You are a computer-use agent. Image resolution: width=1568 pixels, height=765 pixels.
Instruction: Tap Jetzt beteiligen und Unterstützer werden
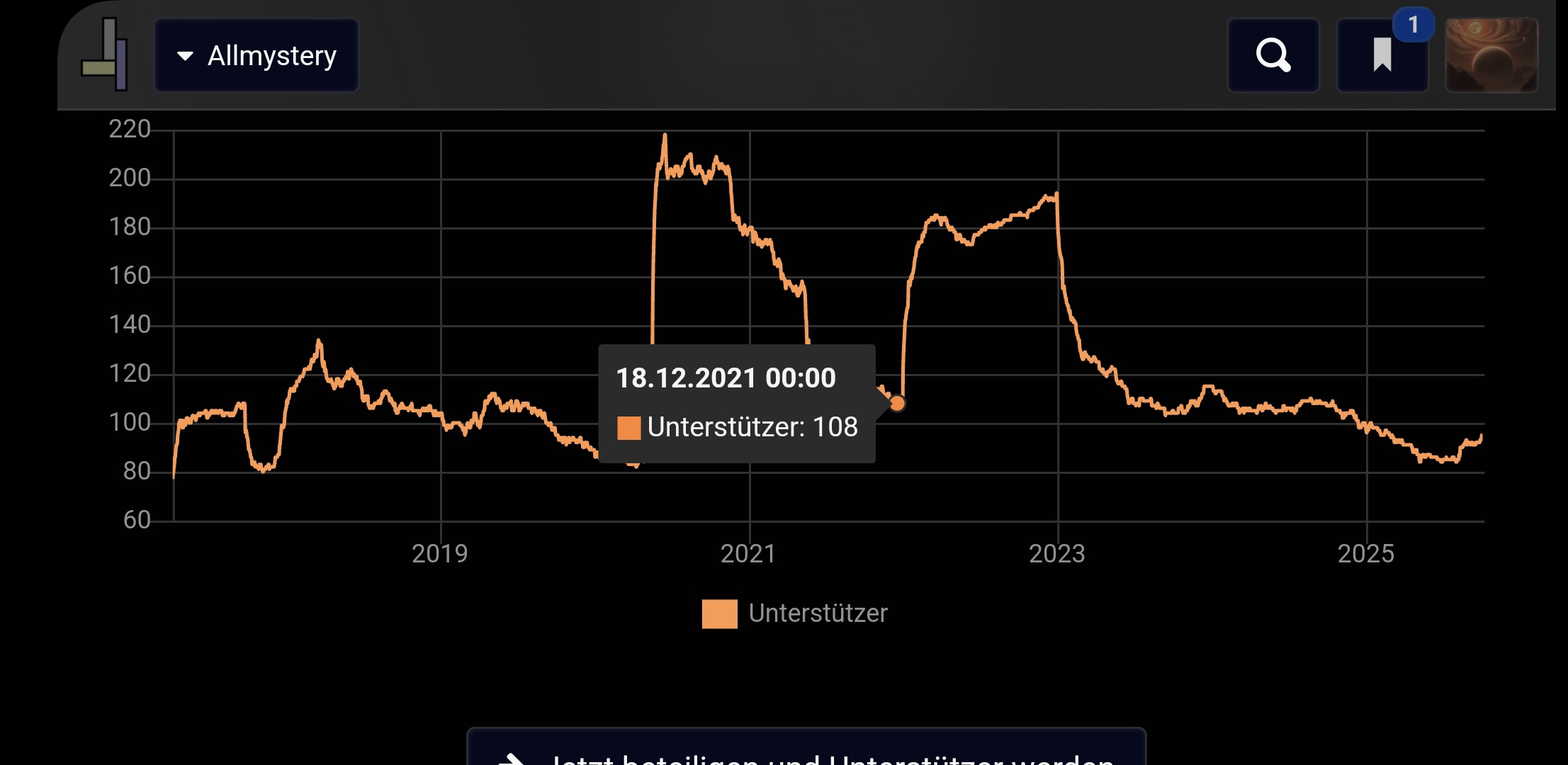(806, 751)
